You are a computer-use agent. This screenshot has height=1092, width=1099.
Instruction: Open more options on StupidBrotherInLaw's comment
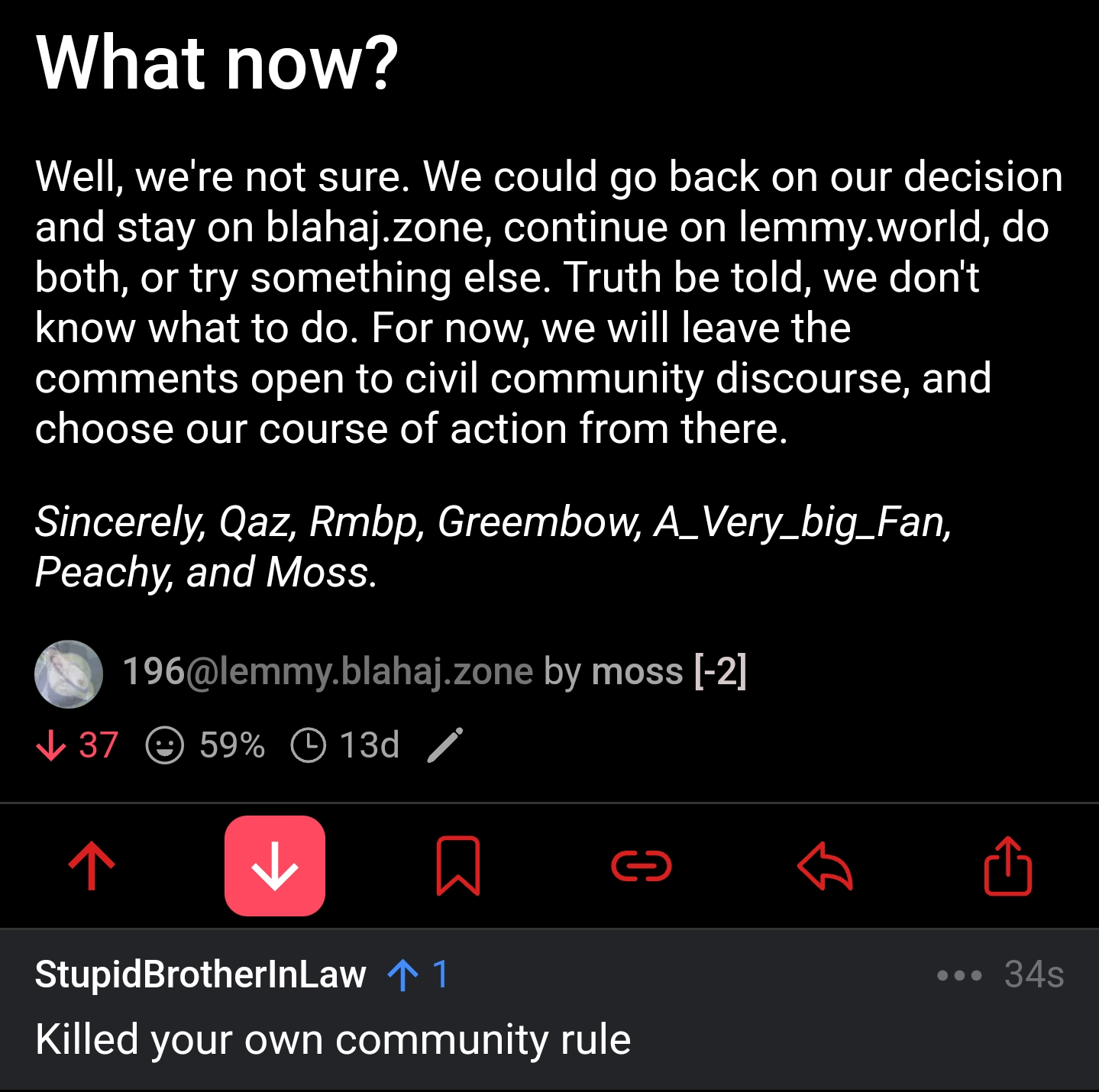click(959, 975)
